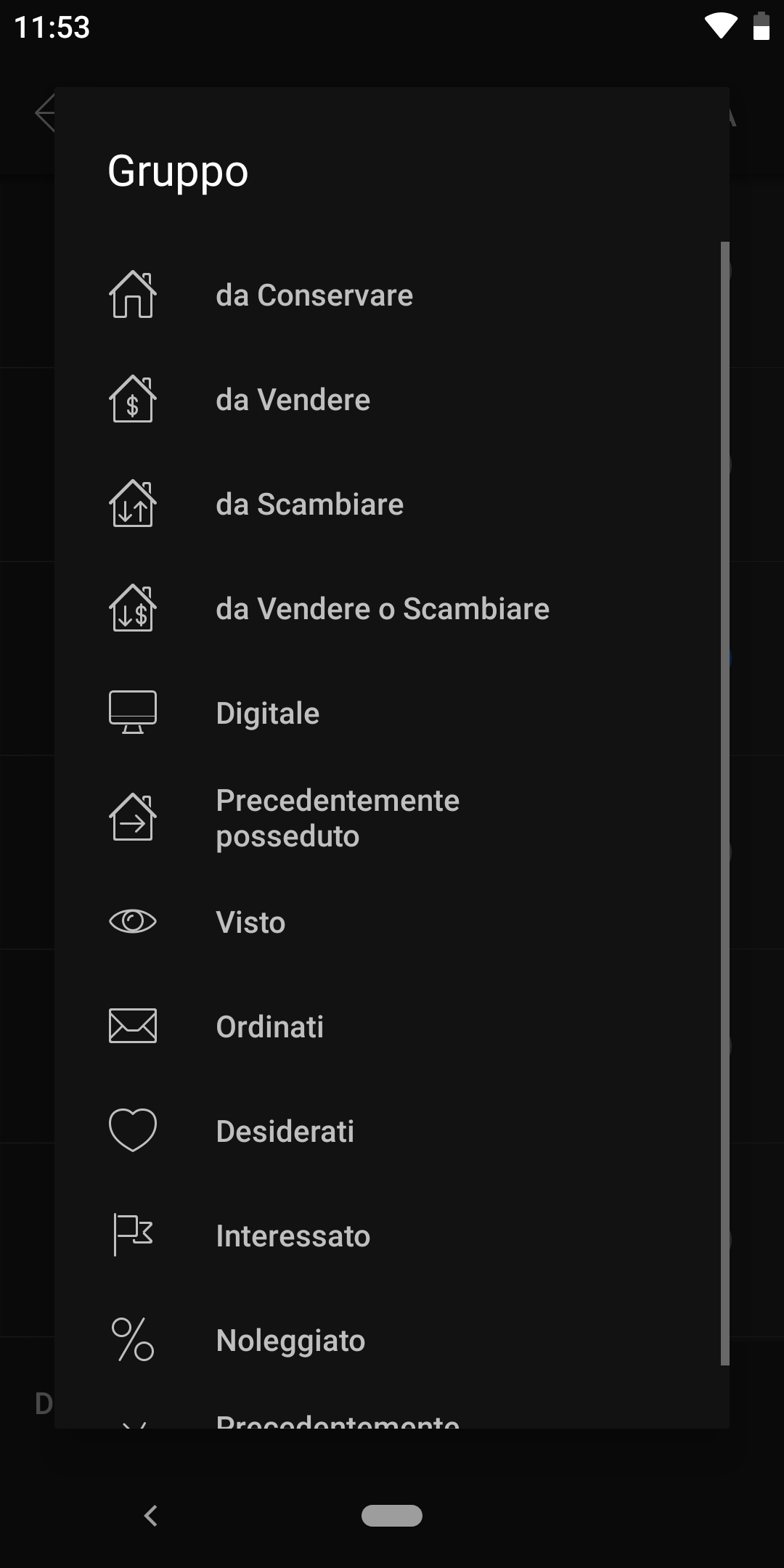Select da Vendere o Scambiare

[392, 608]
